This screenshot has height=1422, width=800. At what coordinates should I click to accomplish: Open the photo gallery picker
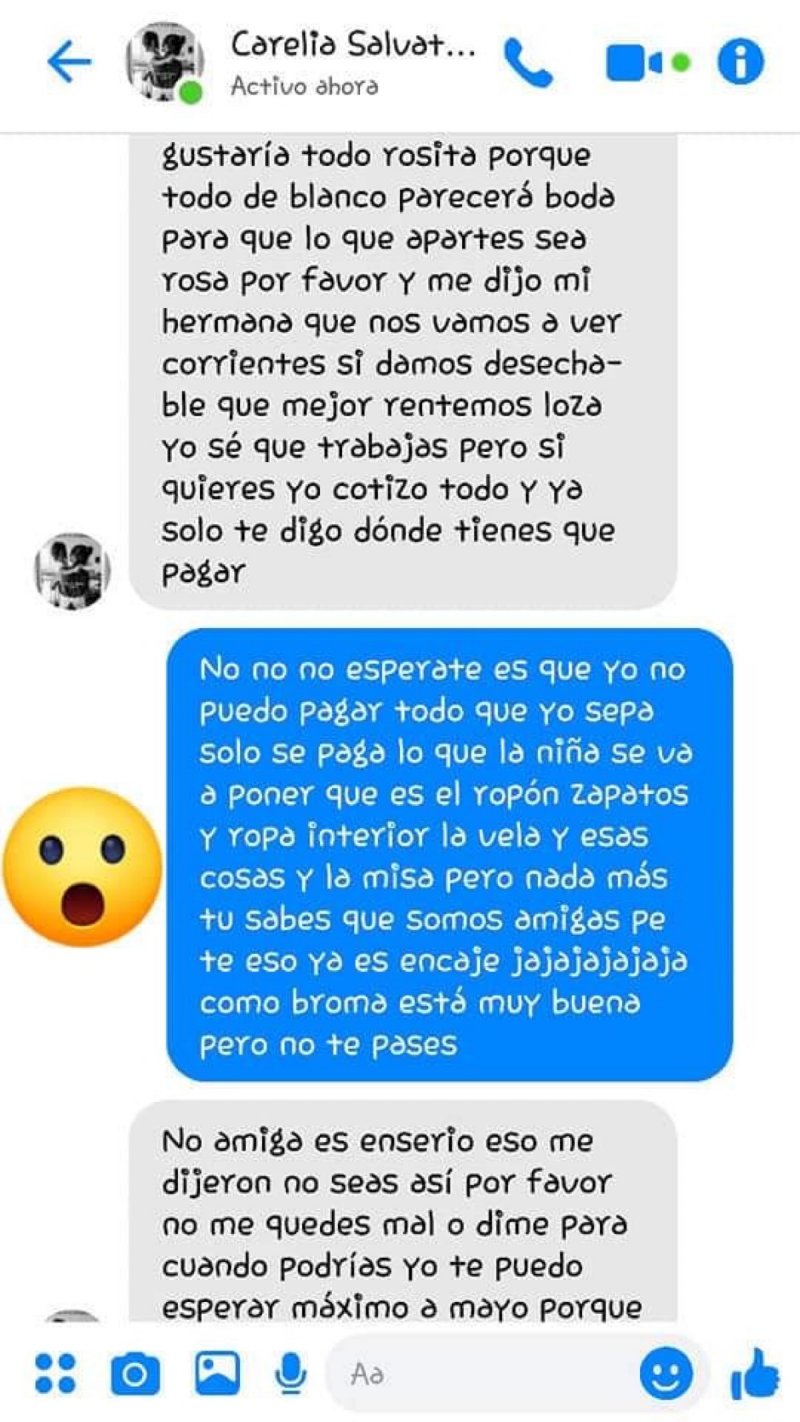[217, 1373]
